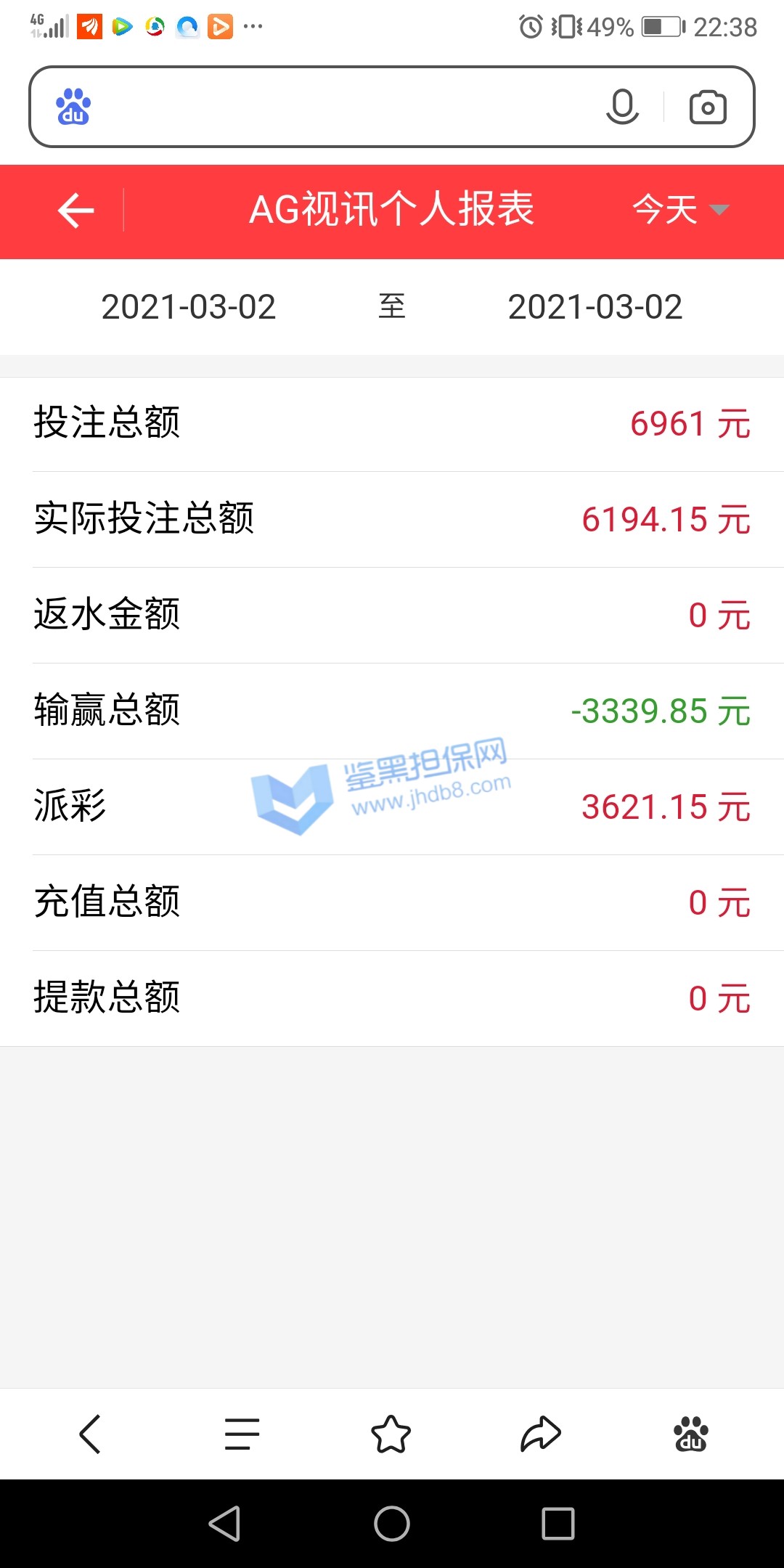The image size is (784, 1568).
Task: Expand the 今天 date range dropdown
Action: (x=679, y=211)
